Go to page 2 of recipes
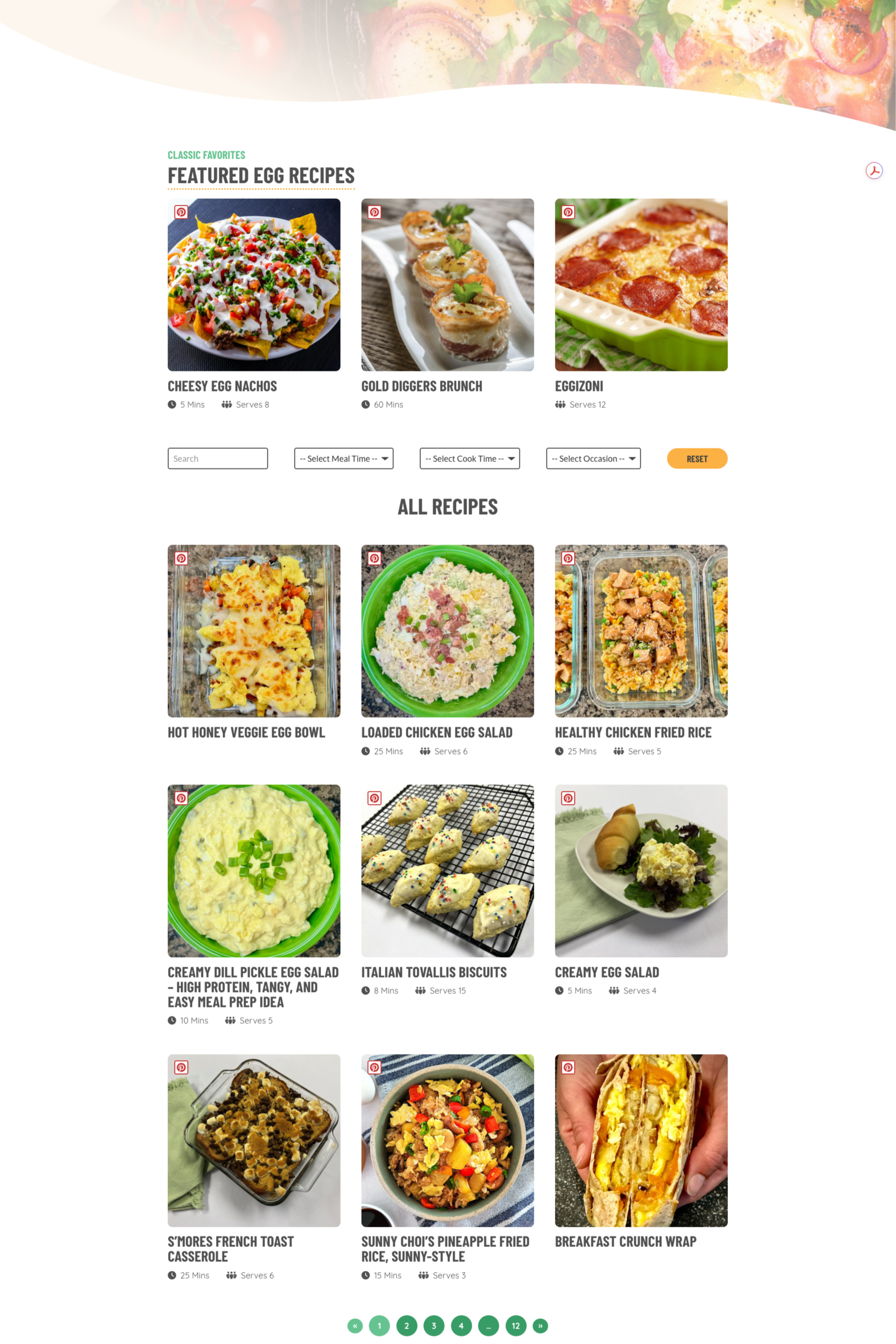The height and width of the screenshot is (1344, 896). pyautogui.click(x=406, y=1326)
